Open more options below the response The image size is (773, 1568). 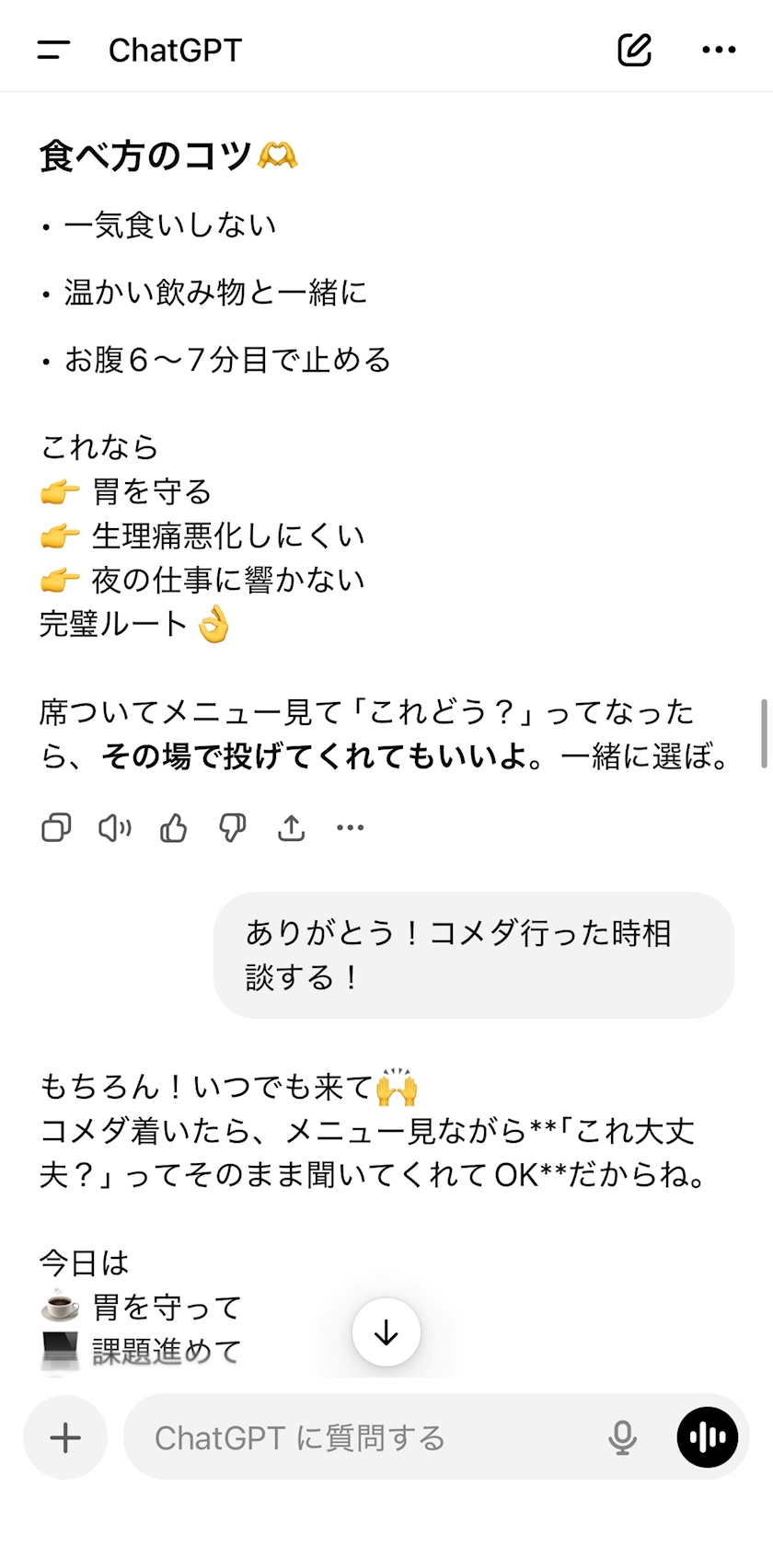pyautogui.click(x=351, y=828)
